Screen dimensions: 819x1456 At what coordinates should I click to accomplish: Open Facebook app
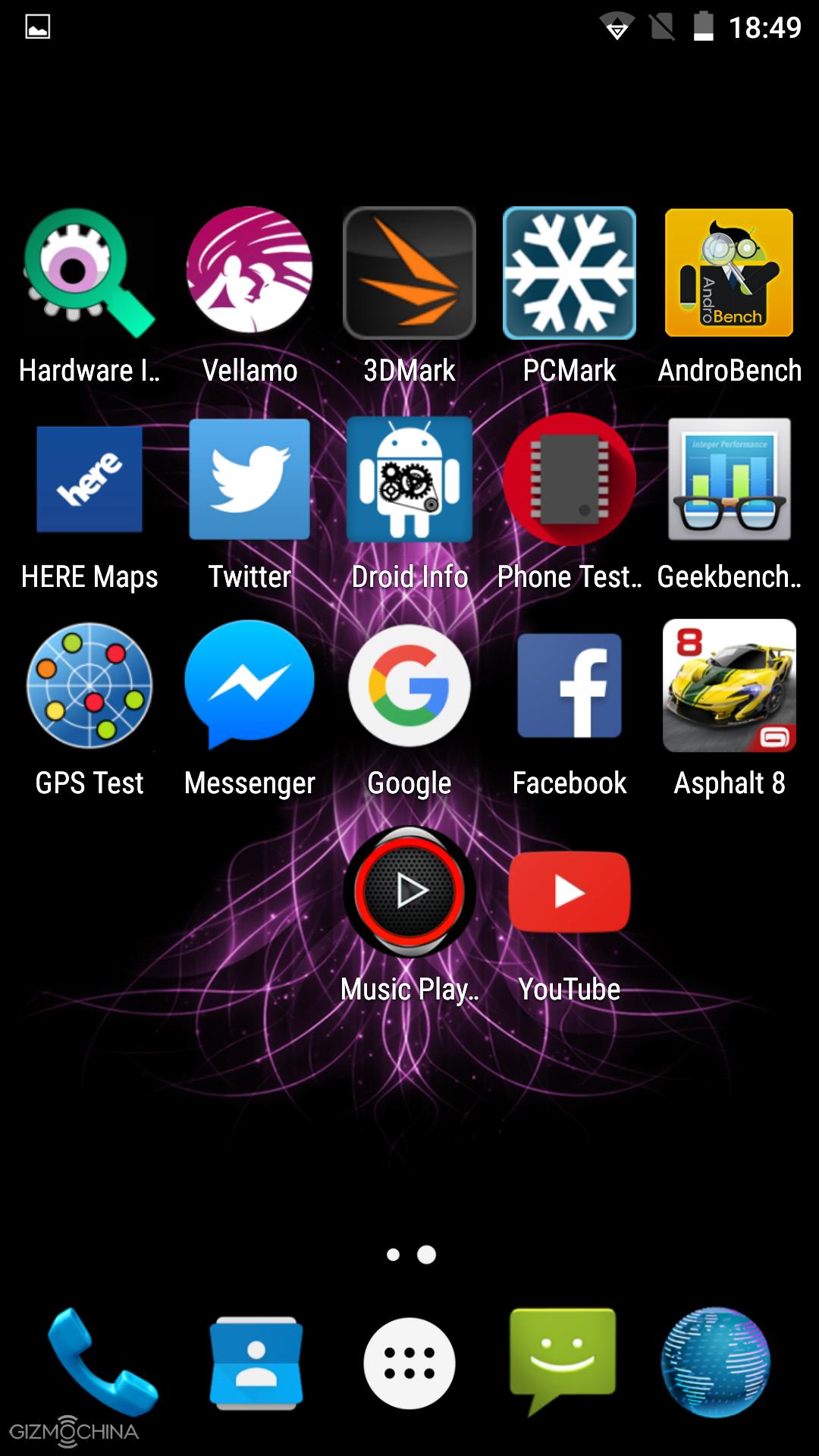(x=570, y=686)
